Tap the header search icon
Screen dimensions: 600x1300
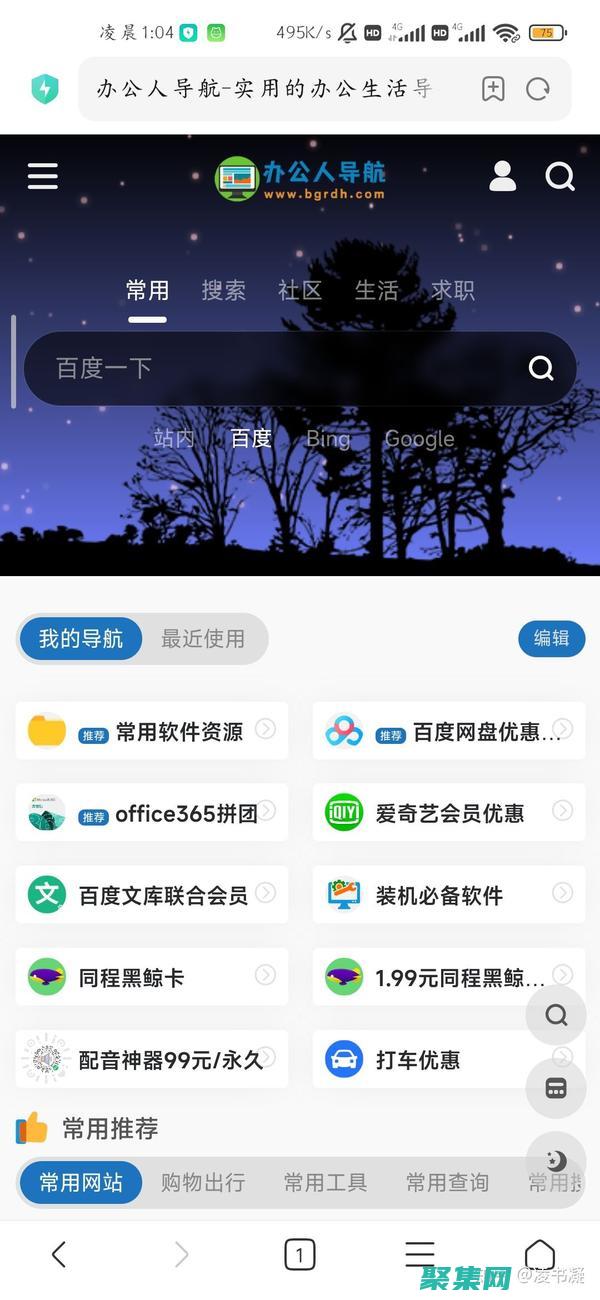coord(559,177)
